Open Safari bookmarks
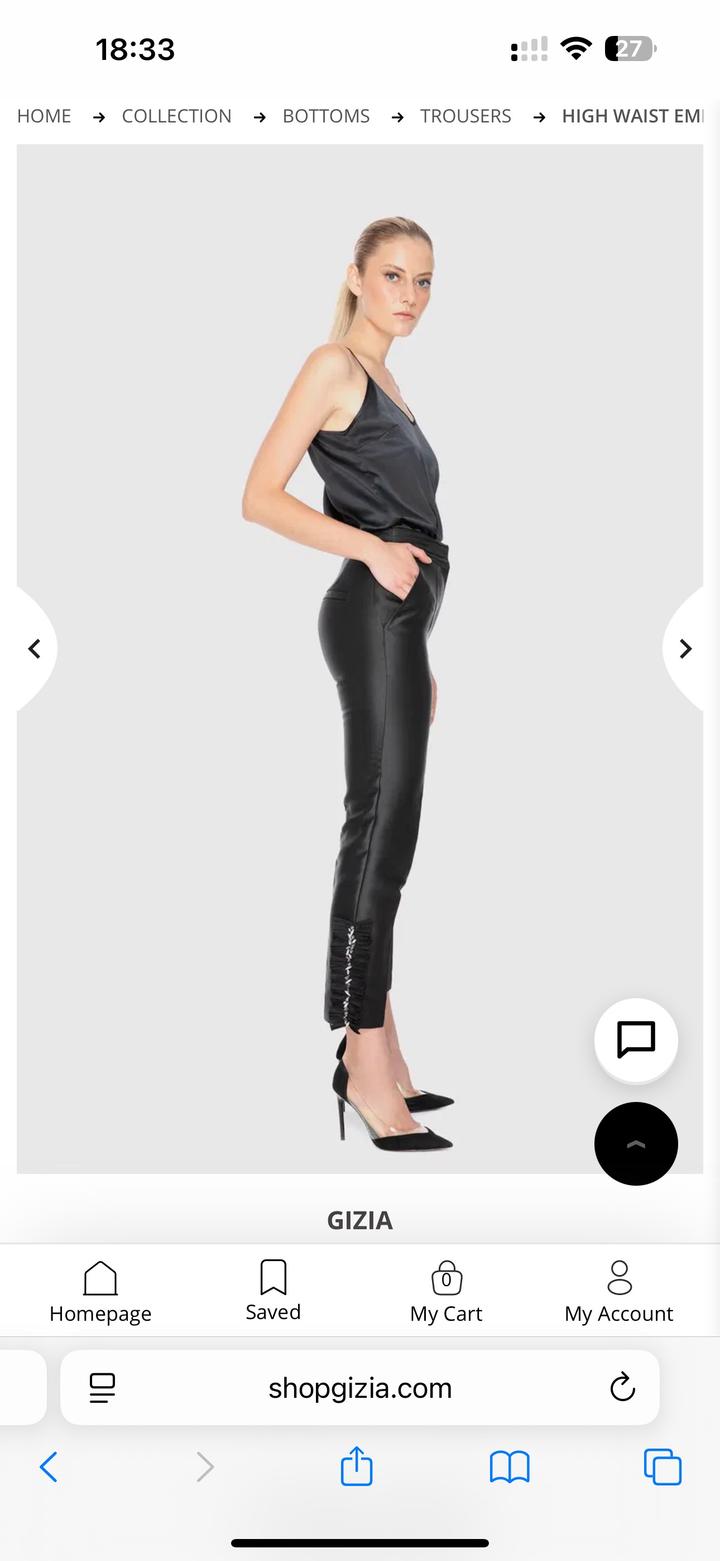 [509, 1467]
